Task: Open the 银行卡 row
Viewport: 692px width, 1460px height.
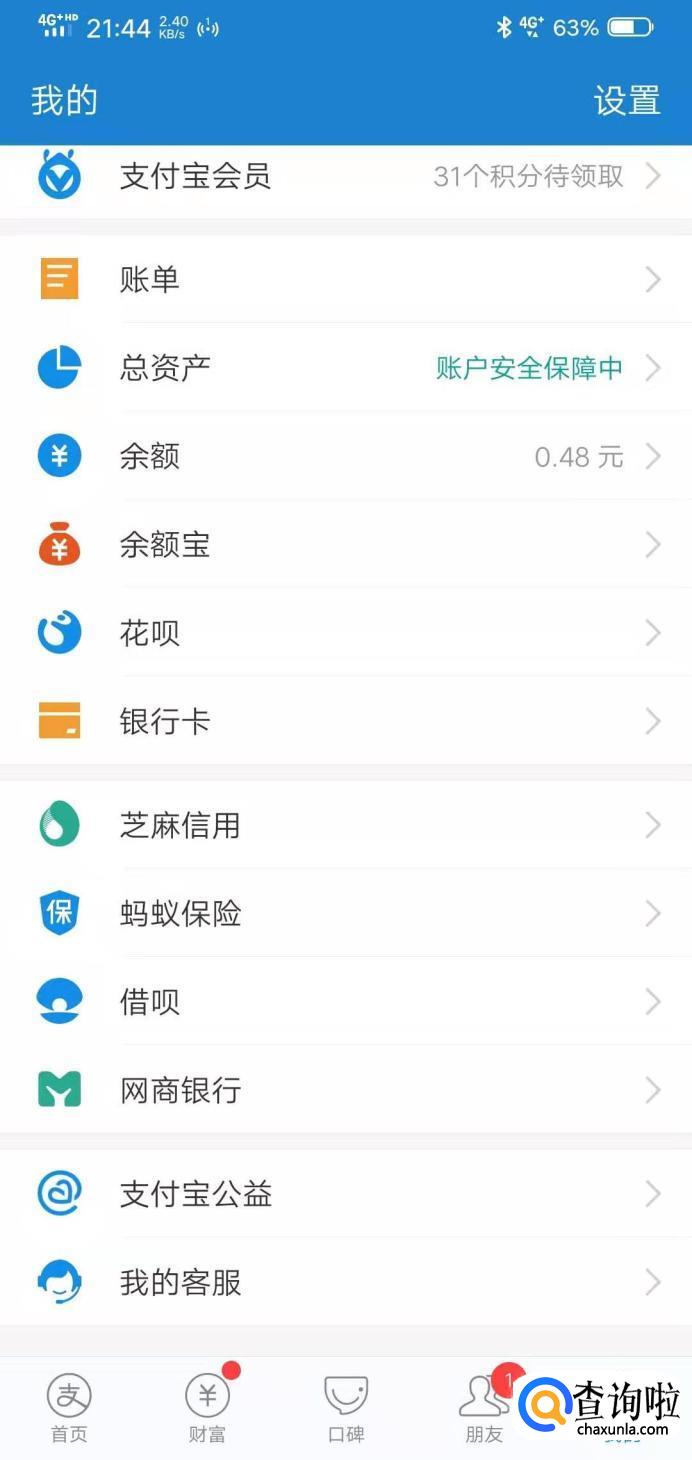Action: click(346, 721)
